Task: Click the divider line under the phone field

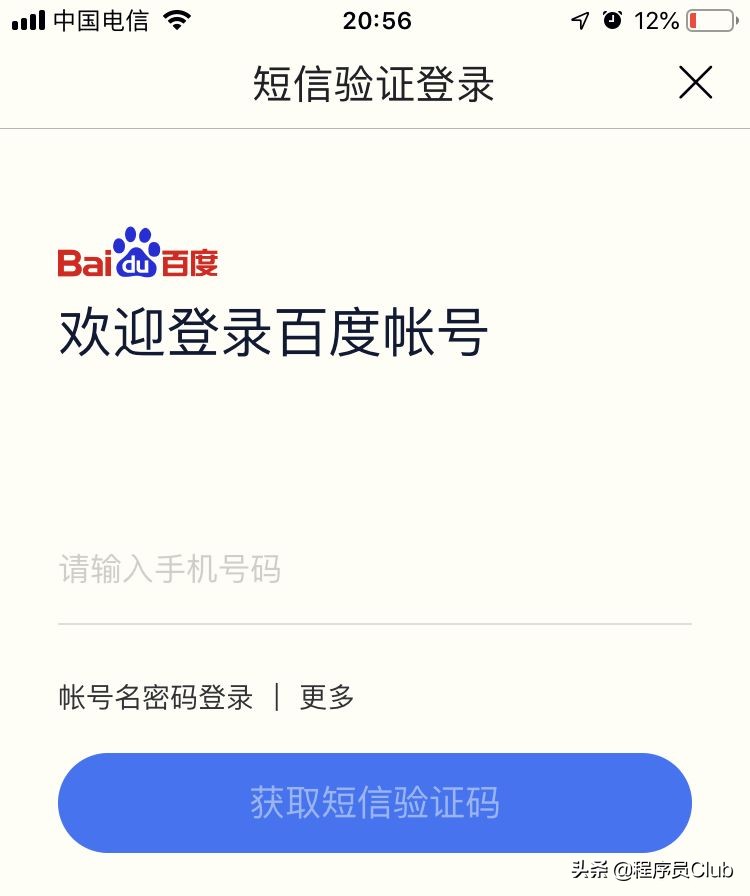Action: click(375, 625)
